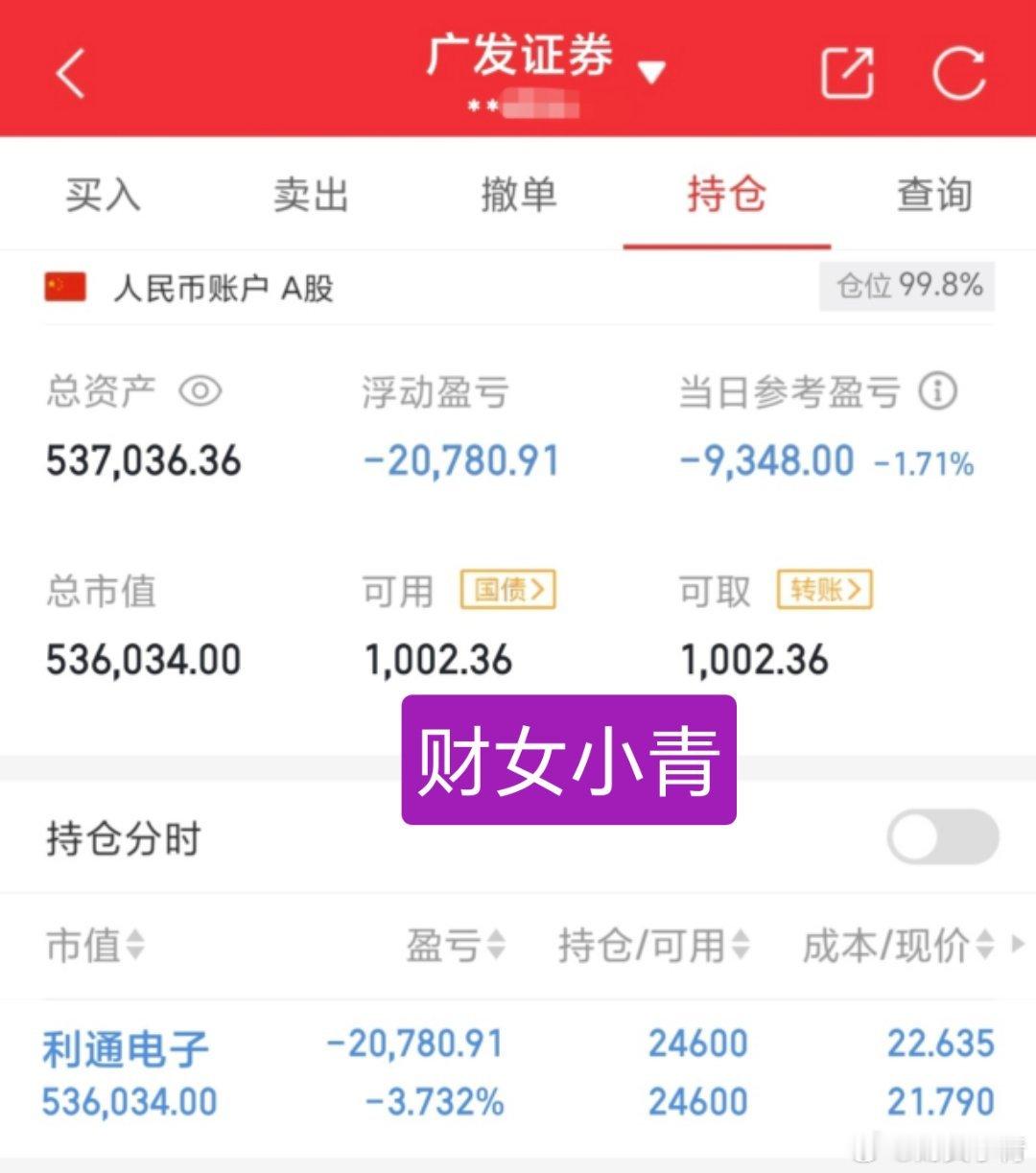This screenshot has width=1036, height=1173.
Task: Go to the 查询 tab
Action: 933,195
